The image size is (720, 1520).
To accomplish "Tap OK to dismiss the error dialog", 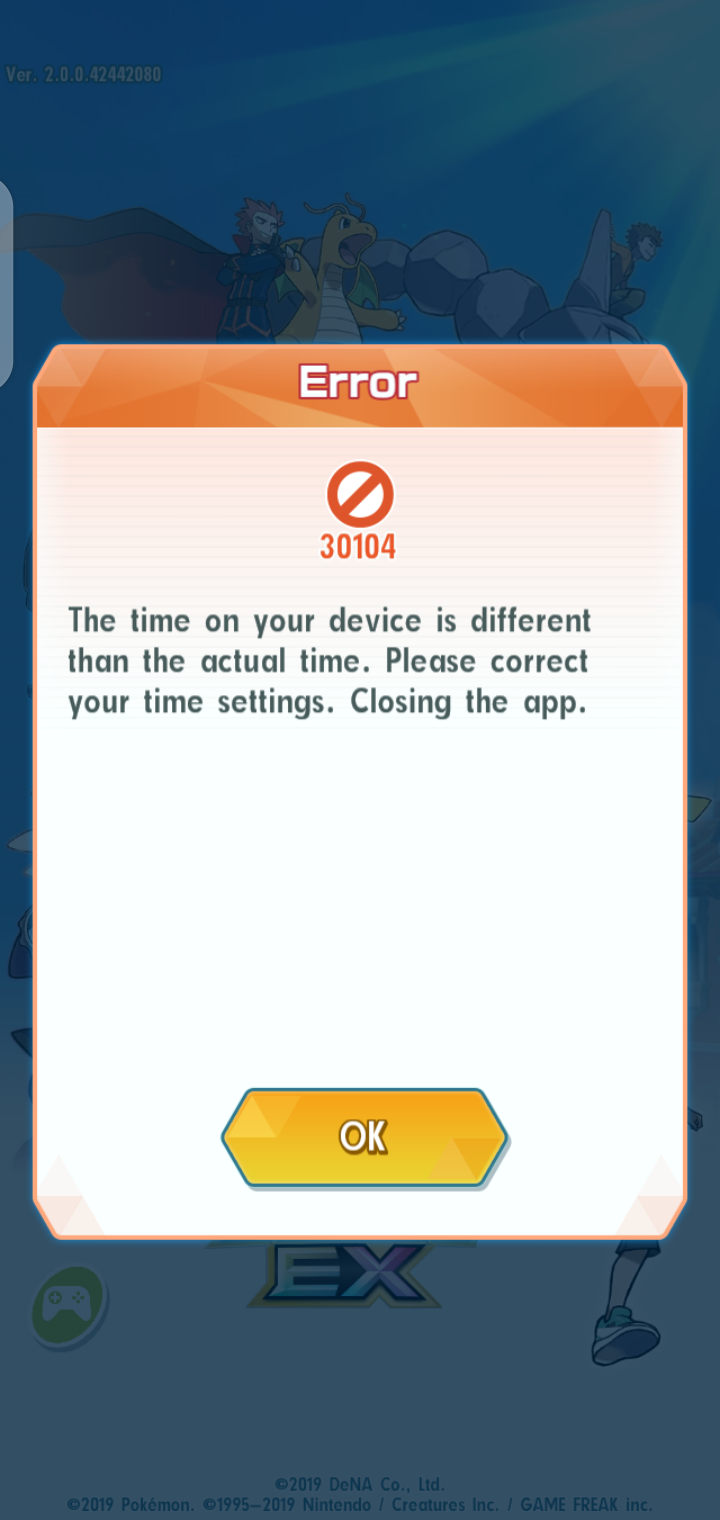I will (364, 1137).
